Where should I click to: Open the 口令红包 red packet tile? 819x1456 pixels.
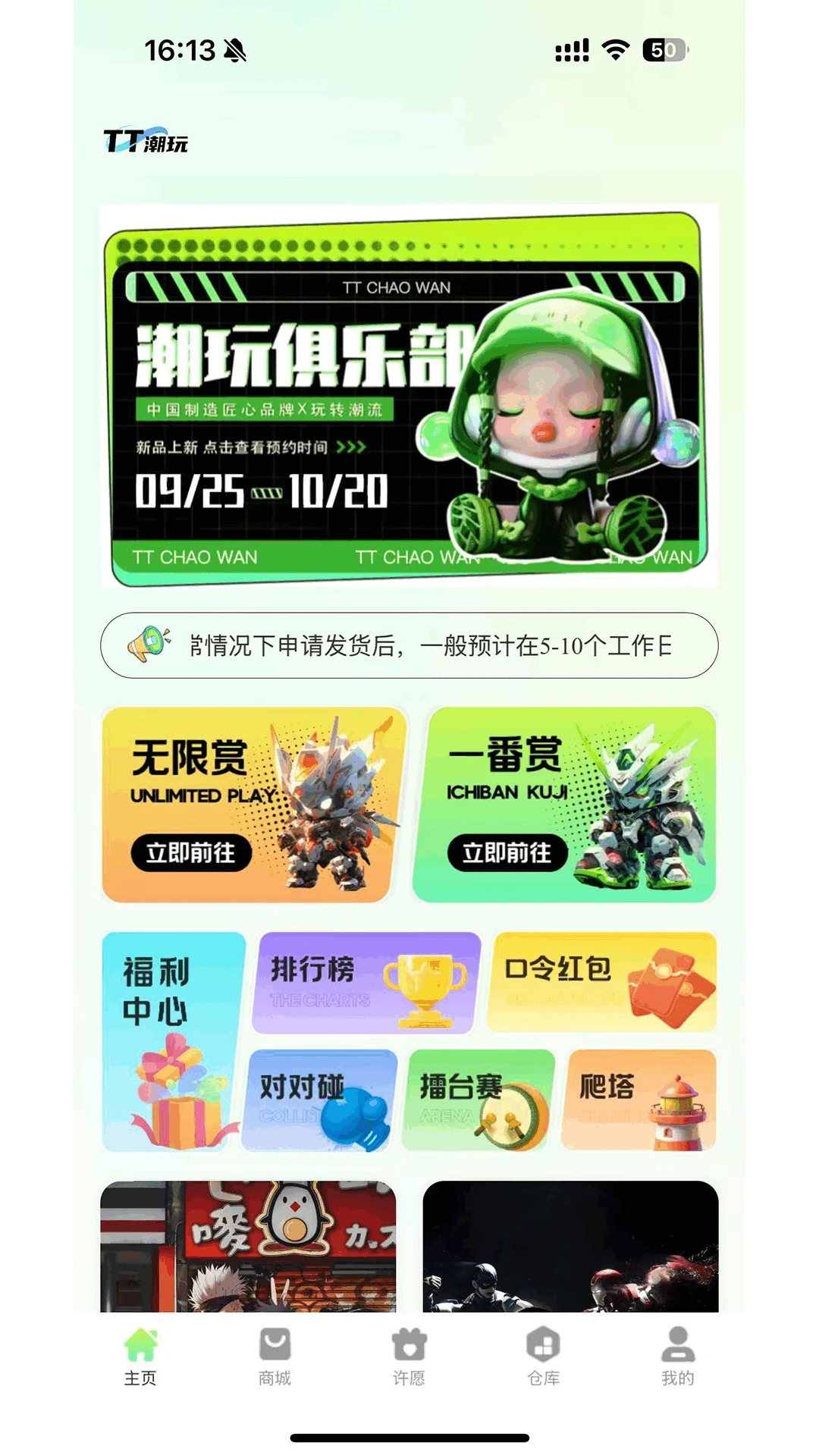[602, 983]
